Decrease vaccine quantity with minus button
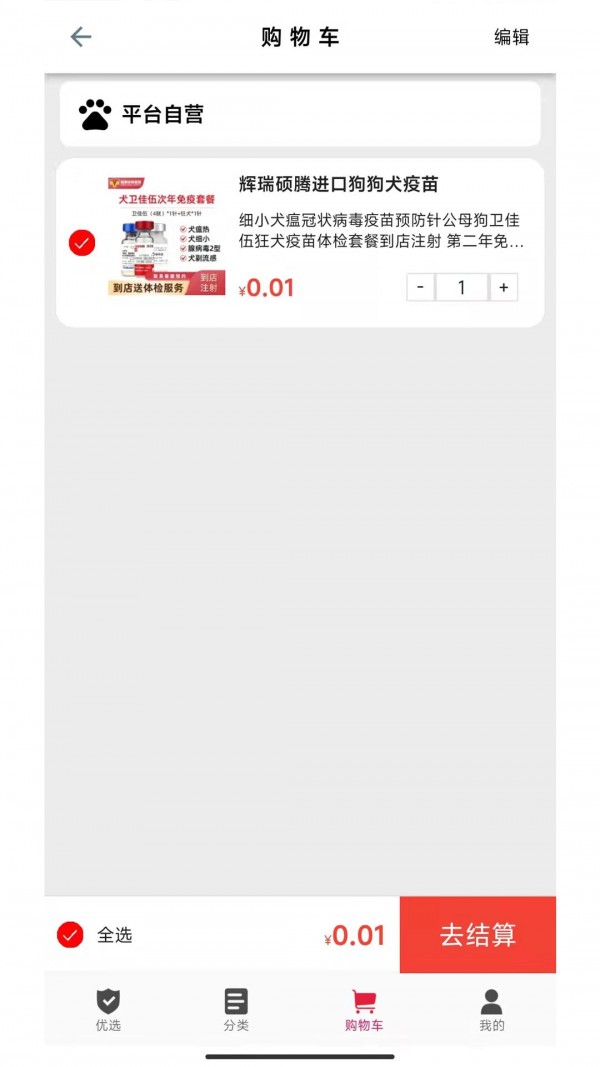 (x=420, y=287)
